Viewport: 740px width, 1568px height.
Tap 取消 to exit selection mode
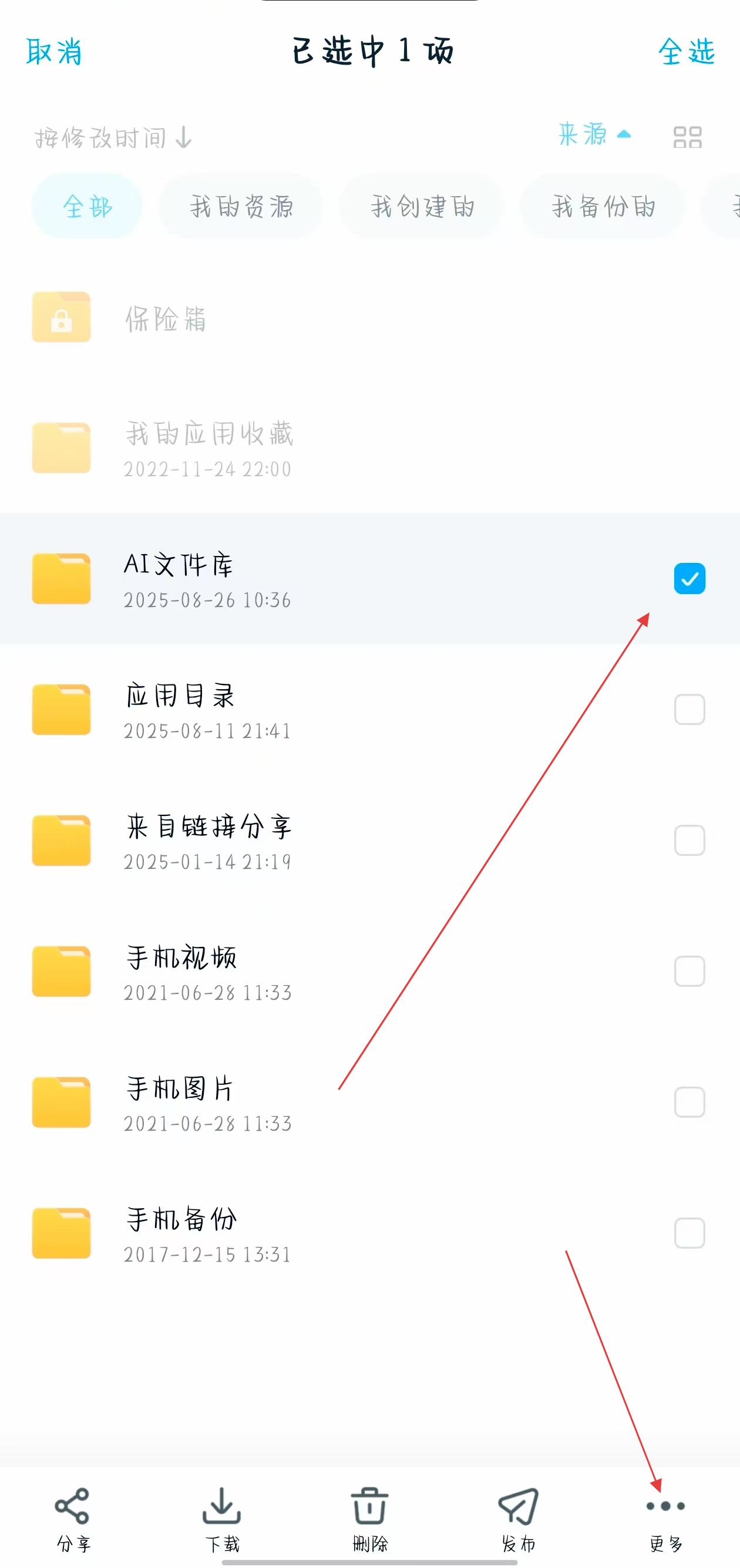point(53,51)
